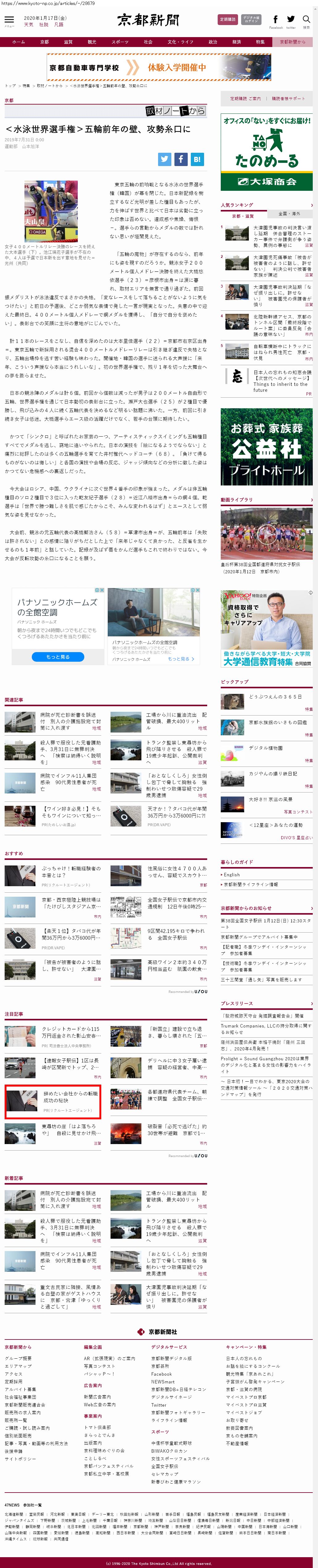The height and width of the screenshot is (1568, 318).
Task: Open the アクセス footer link
Action: tap(13, 1374)
